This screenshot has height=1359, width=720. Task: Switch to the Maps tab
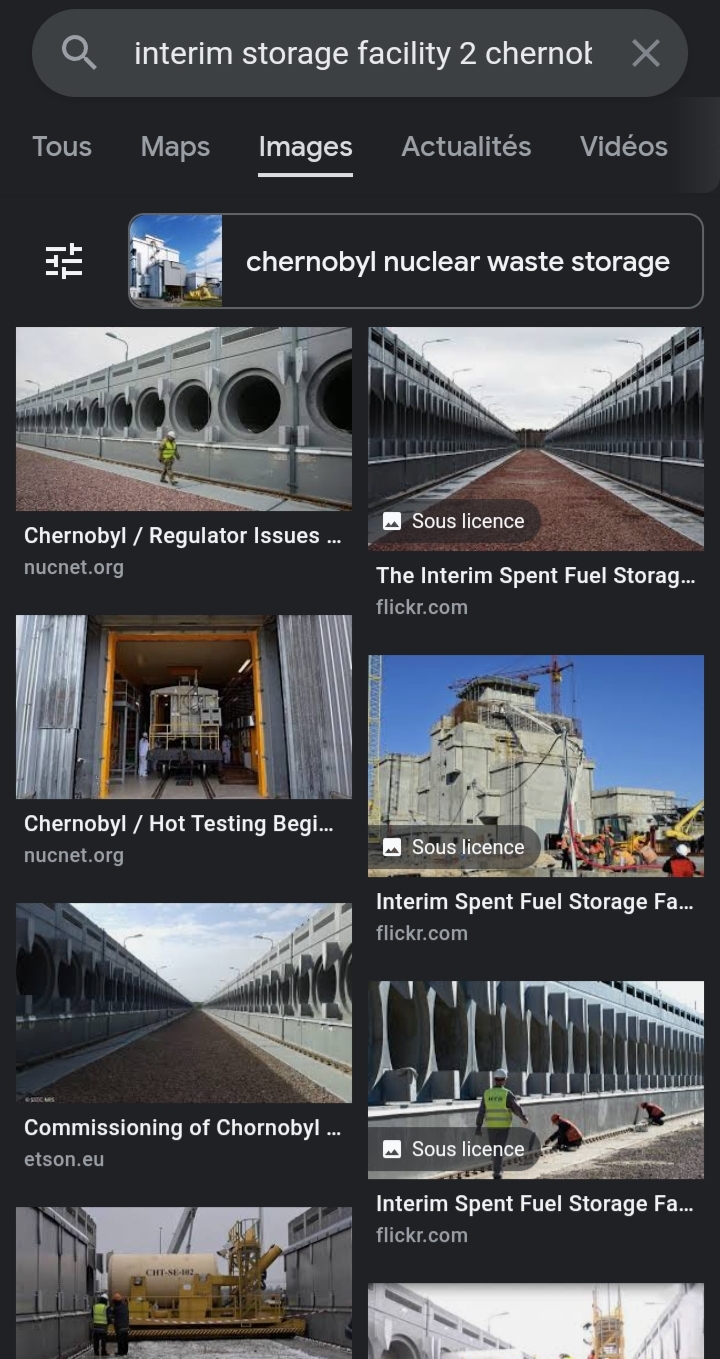pos(175,146)
